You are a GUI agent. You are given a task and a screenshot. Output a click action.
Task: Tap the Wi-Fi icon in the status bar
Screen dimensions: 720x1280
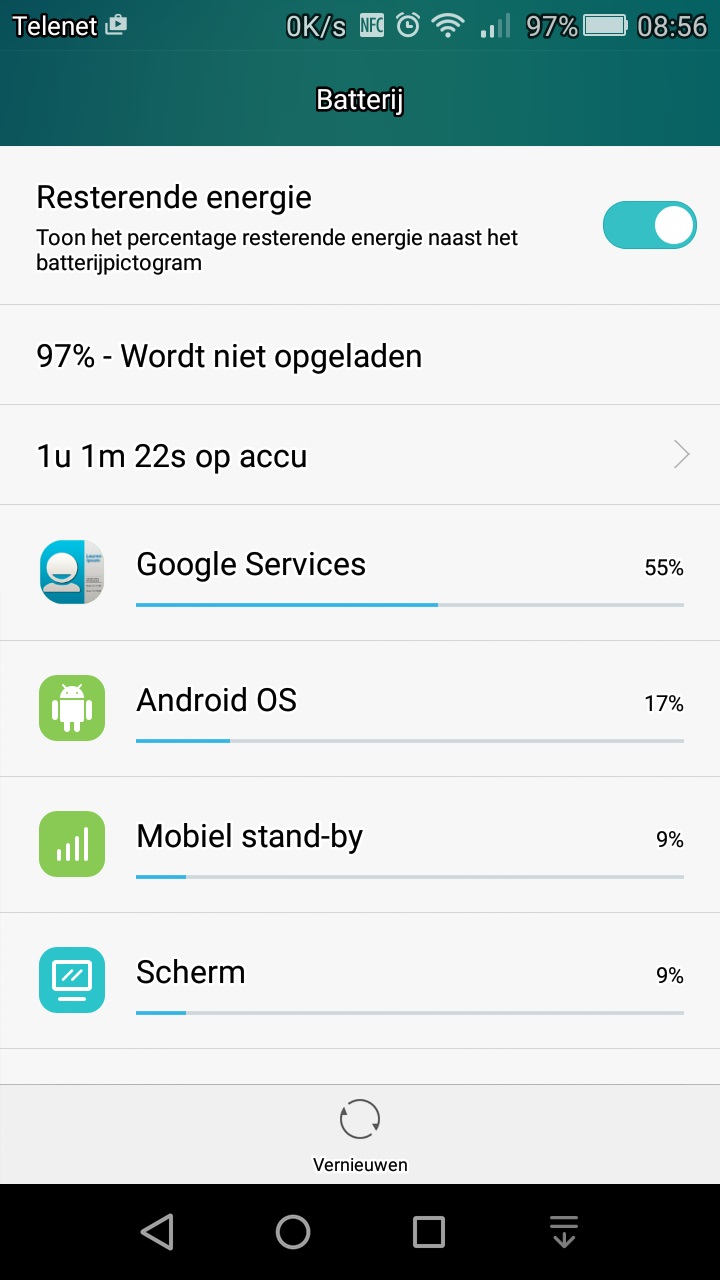point(447,24)
